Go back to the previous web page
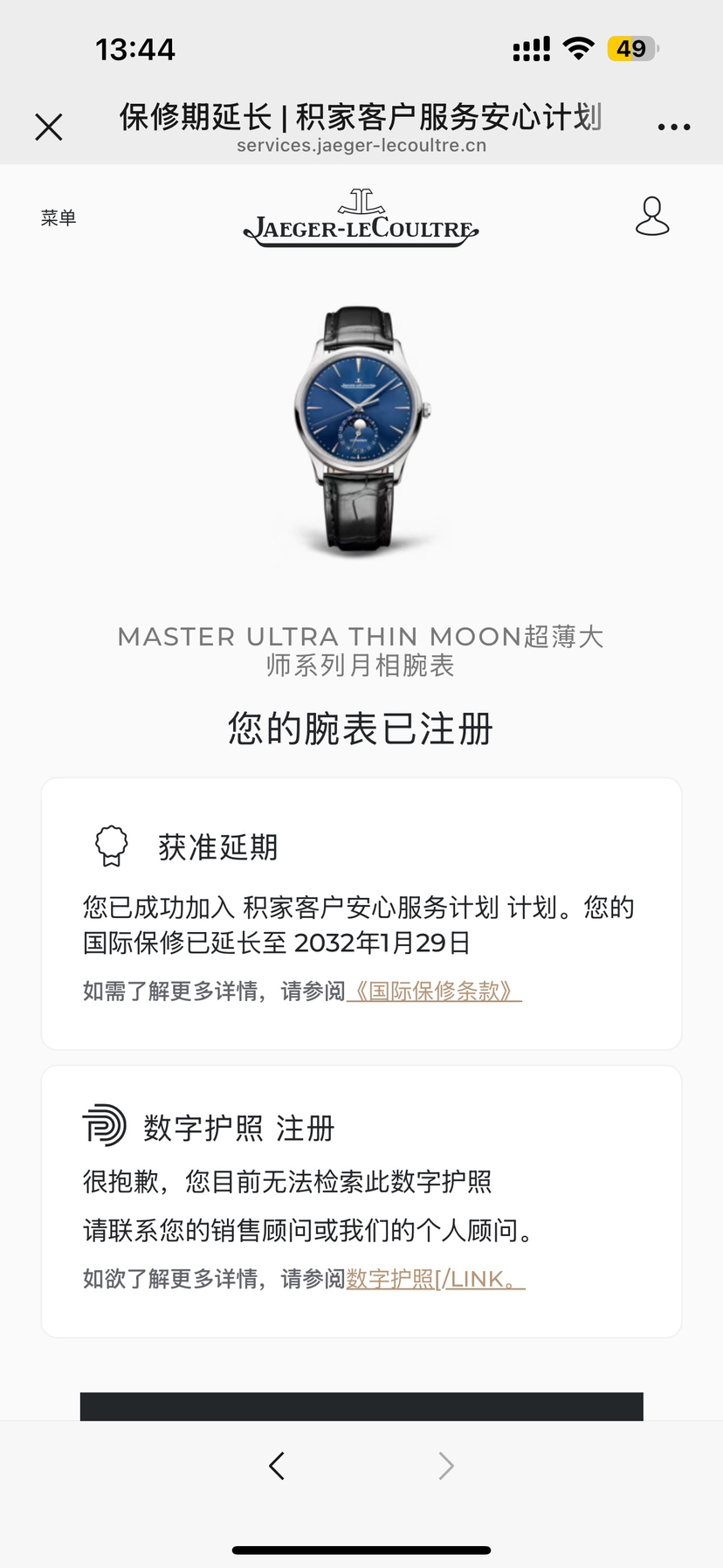Viewport: 723px width, 1568px height. (x=277, y=1466)
